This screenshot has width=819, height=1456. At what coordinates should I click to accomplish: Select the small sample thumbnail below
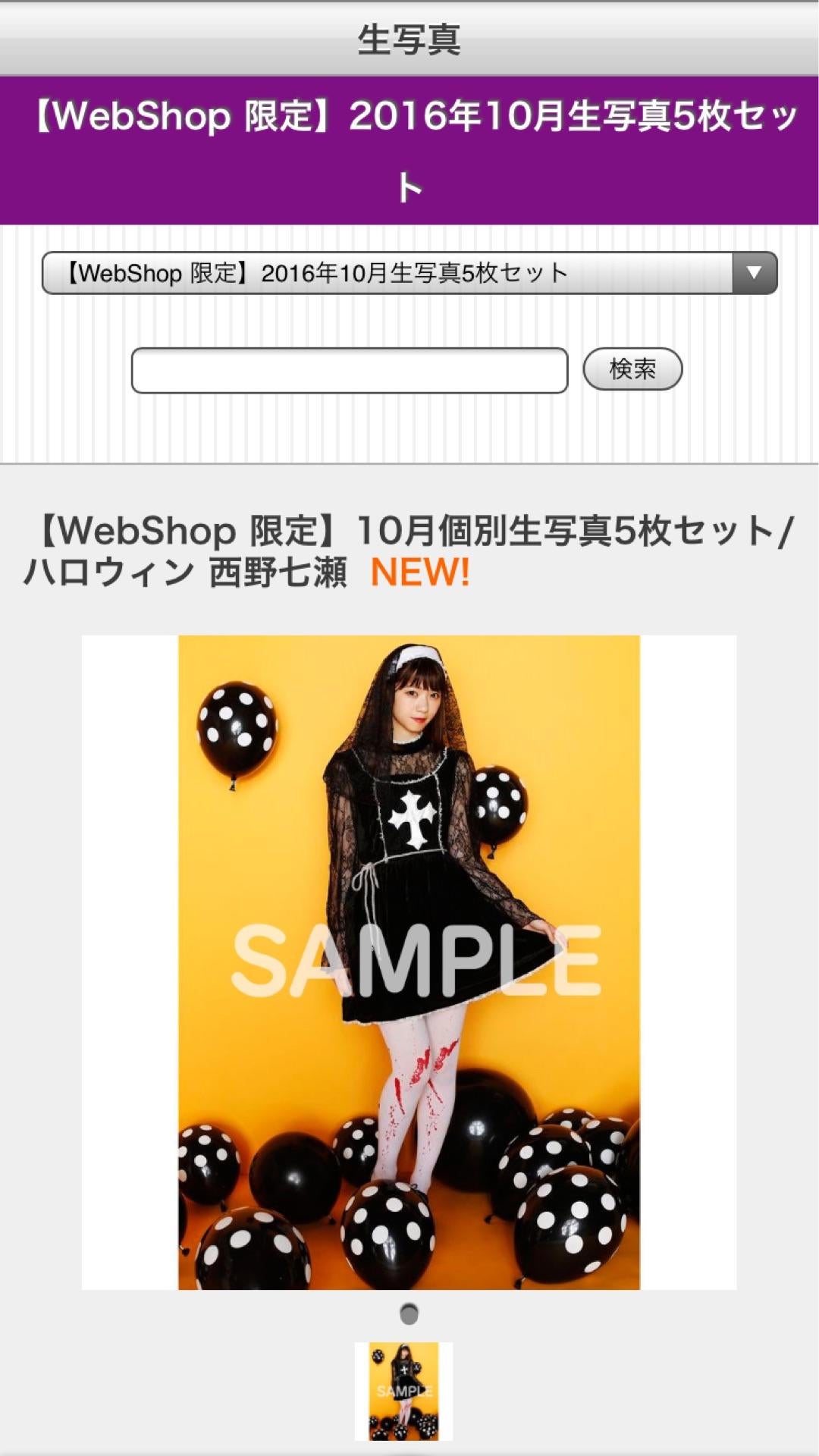[x=403, y=1391]
